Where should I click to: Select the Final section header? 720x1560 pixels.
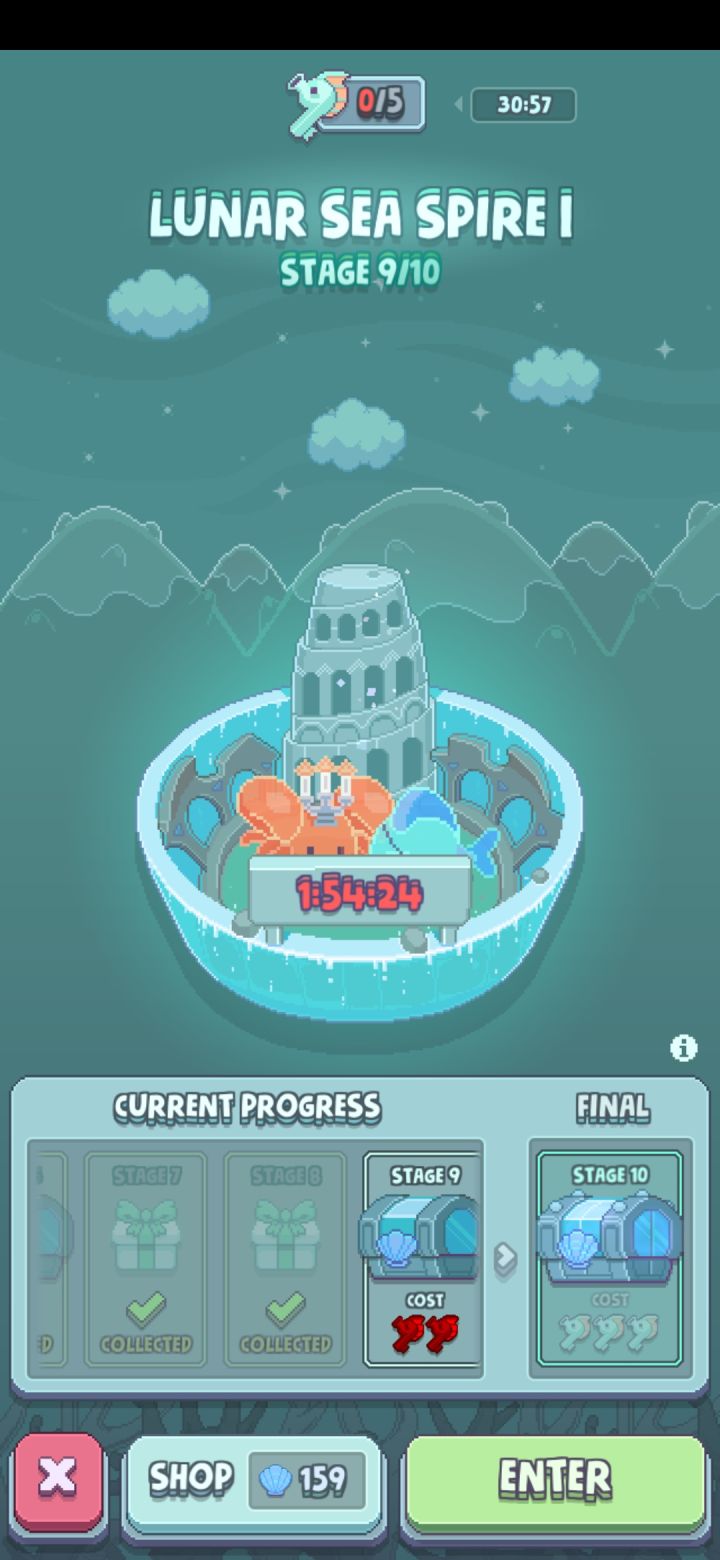point(612,1108)
